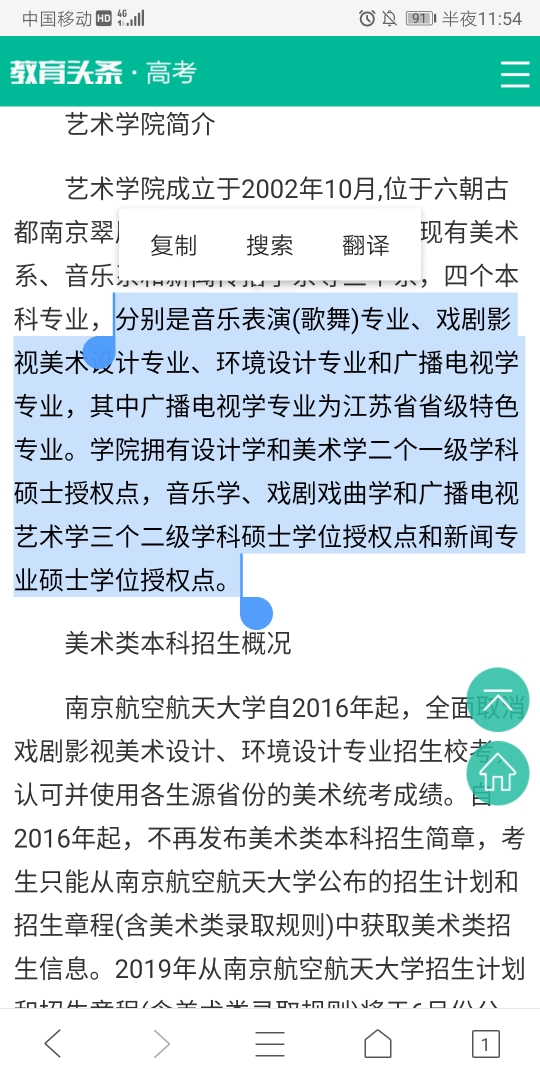Open the tab switcher showing 1 tab
This screenshot has height=1080, width=540.
(486, 1044)
